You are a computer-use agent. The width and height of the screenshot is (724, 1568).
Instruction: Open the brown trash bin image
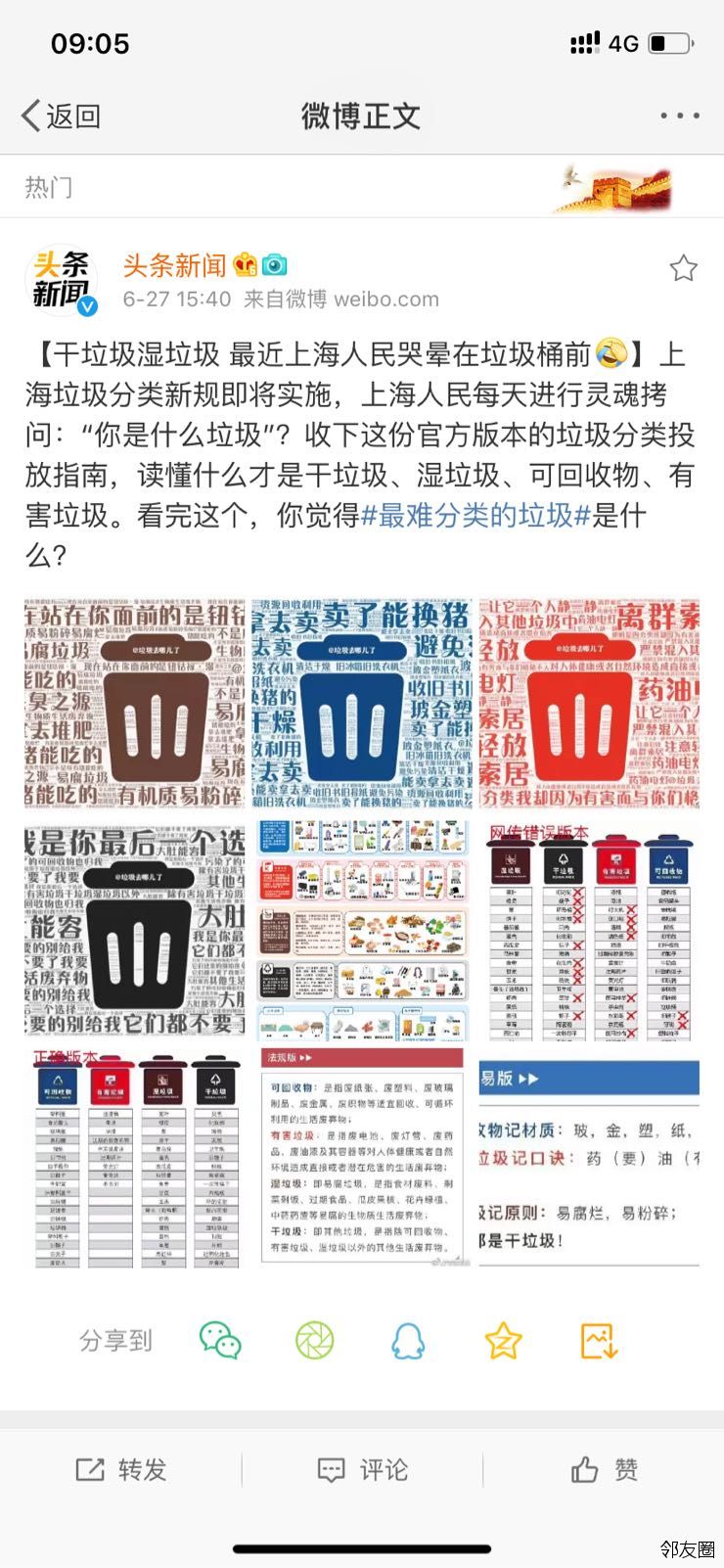tap(135, 704)
